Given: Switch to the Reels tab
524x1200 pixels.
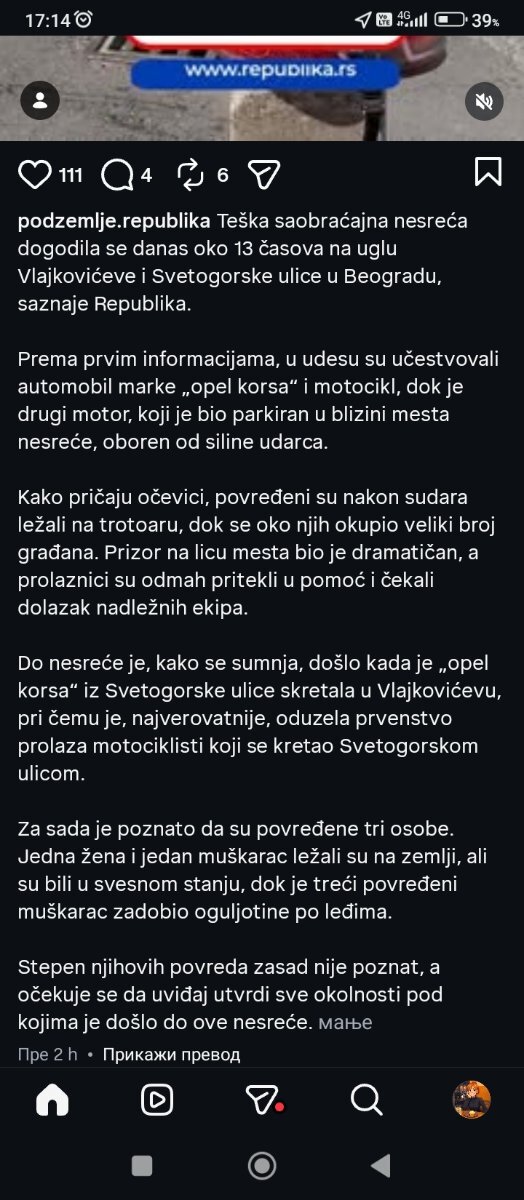Looking at the screenshot, I should (x=157, y=1100).
